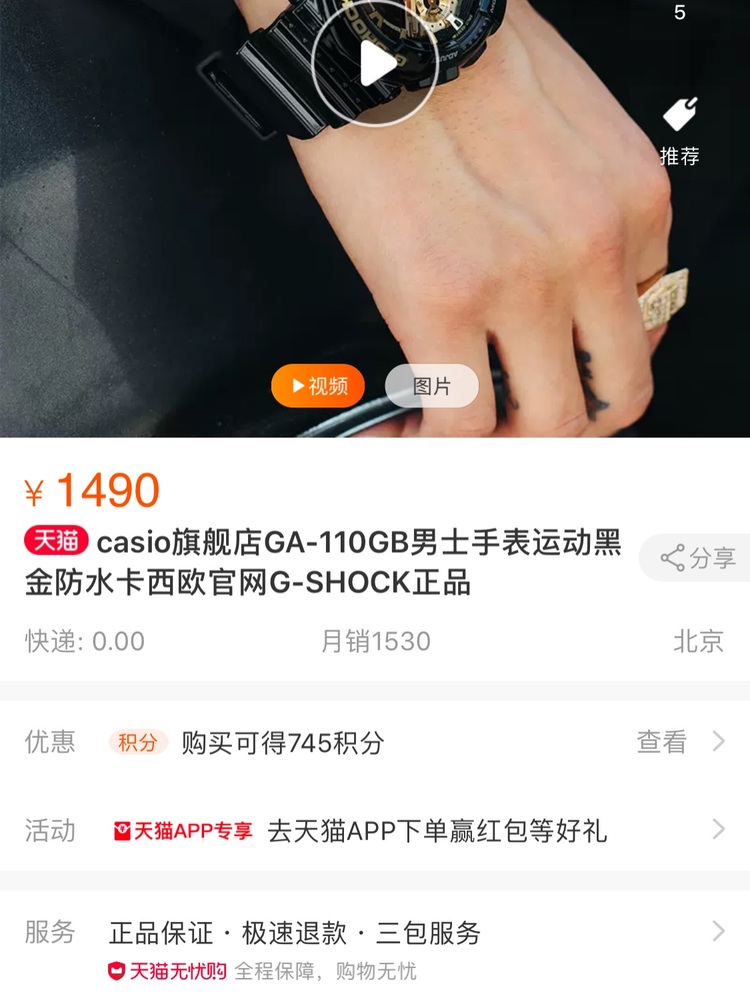Tap the 推荐 tag icon
The width and height of the screenshot is (750, 1000).
[x=680, y=130]
